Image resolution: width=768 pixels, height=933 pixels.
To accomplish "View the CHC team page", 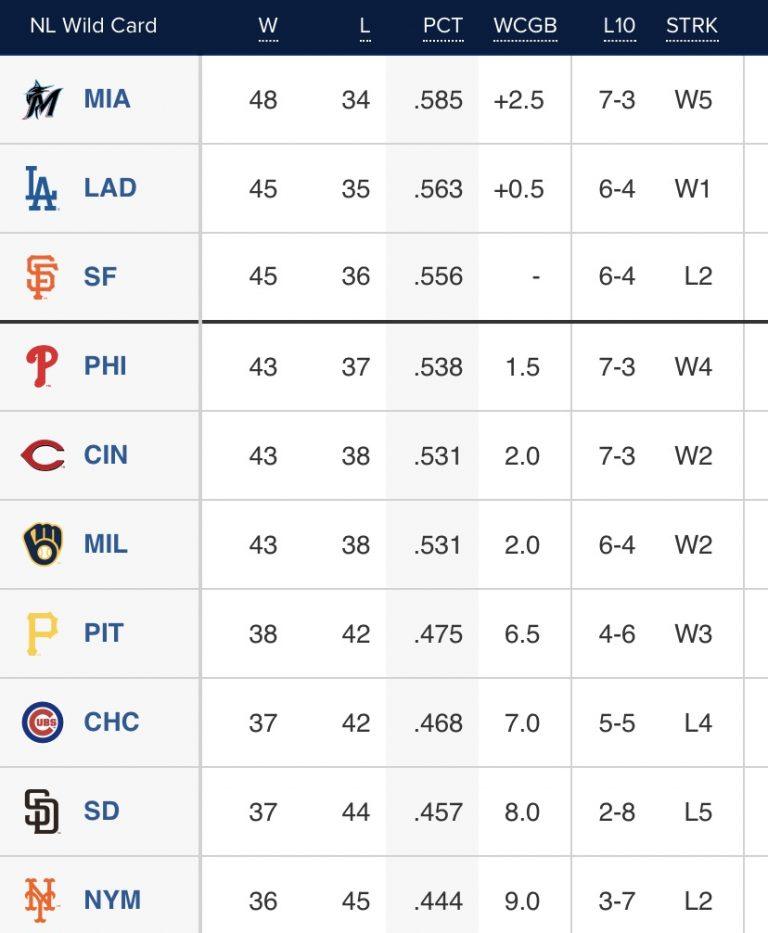I will click(111, 722).
